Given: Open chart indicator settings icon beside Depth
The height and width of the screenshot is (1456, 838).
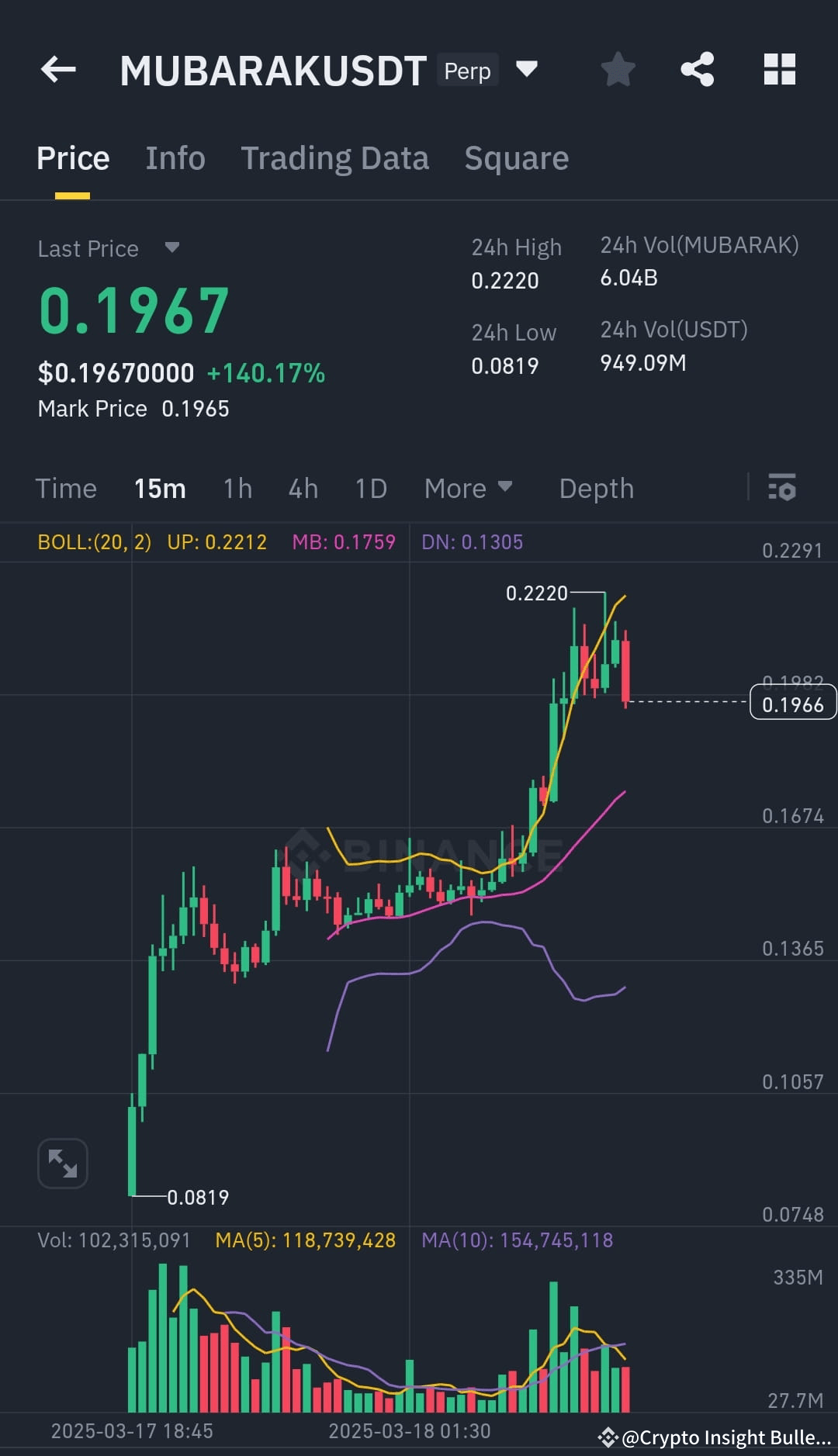Looking at the screenshot, I should pos(781,488).
